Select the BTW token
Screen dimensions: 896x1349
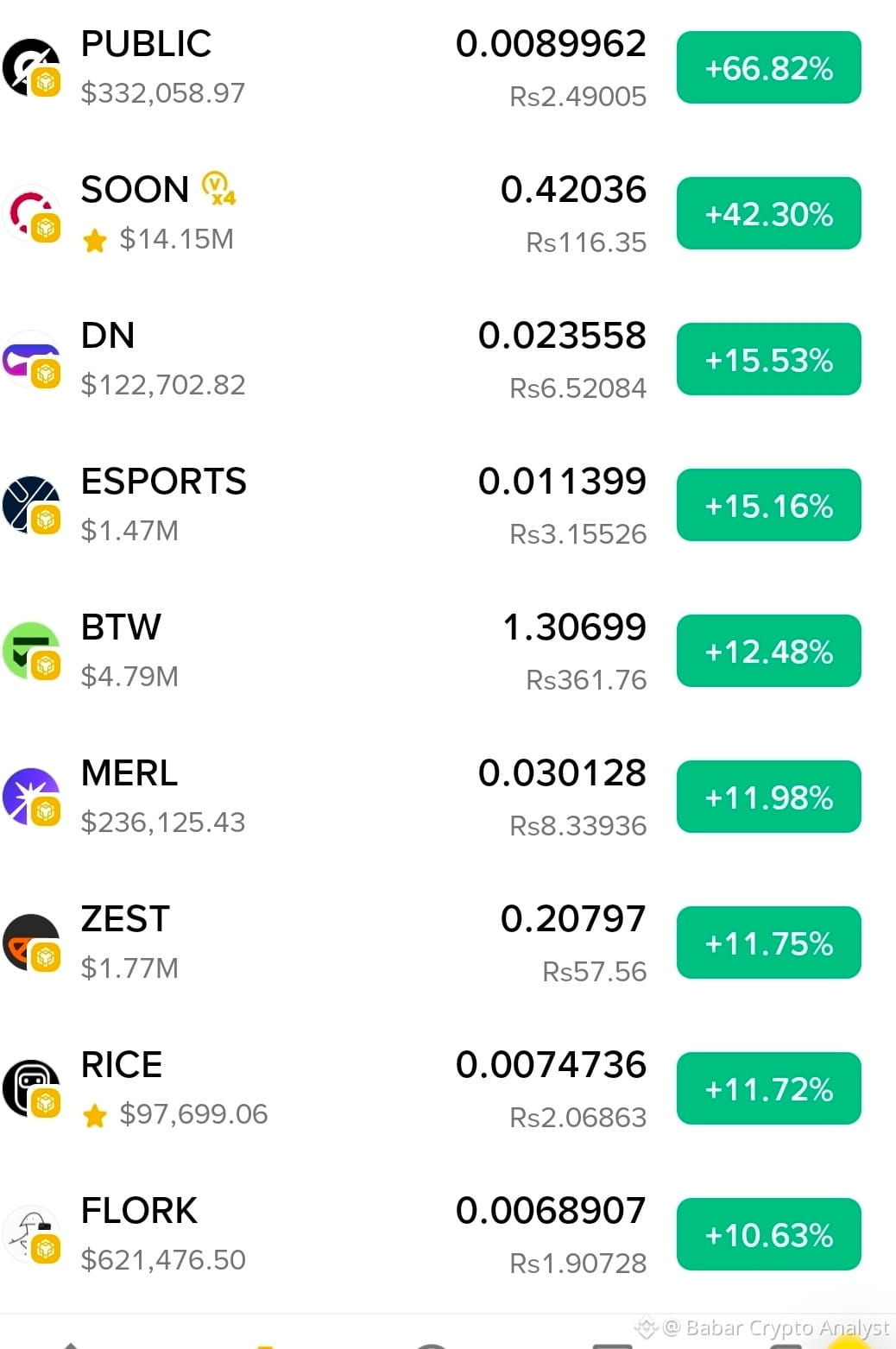click(x=448, y=651)
